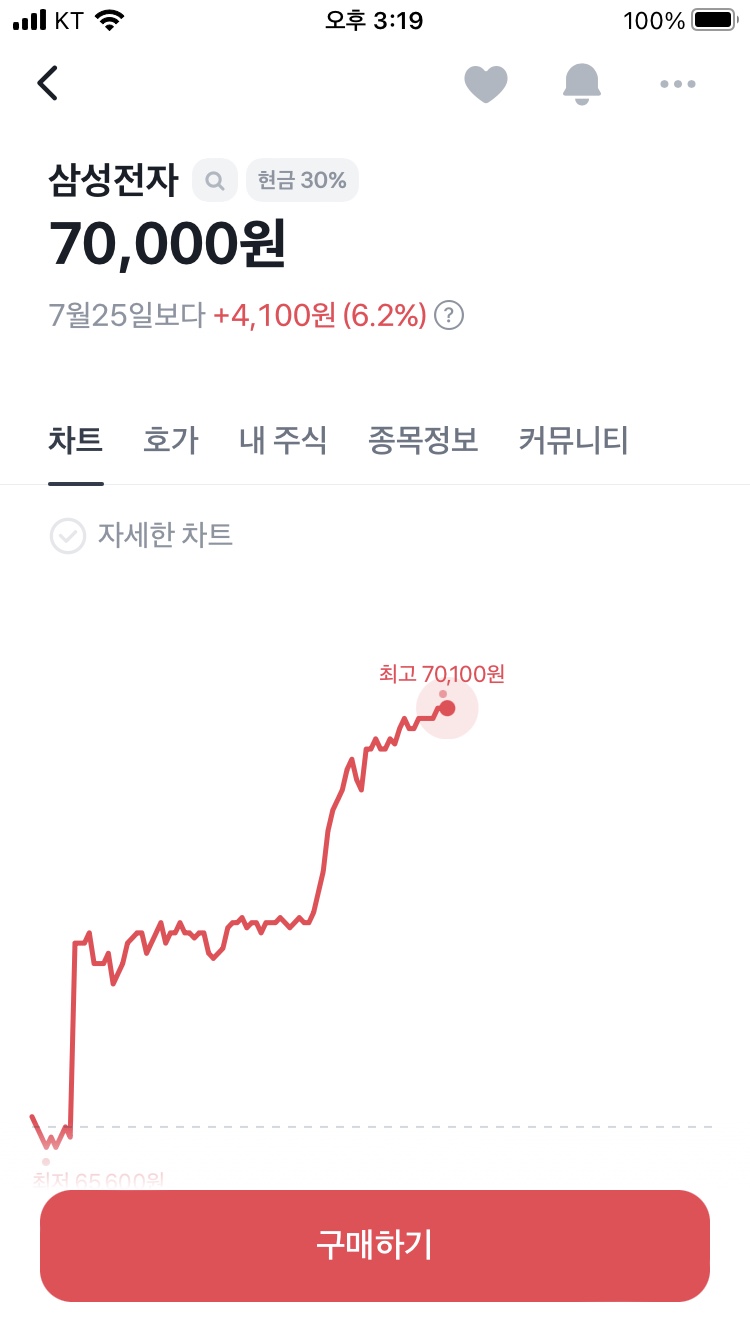Tap the 현금 30% chip
Image resolution: width=750 pixels, height=1334 pixels.
[302, 181]
